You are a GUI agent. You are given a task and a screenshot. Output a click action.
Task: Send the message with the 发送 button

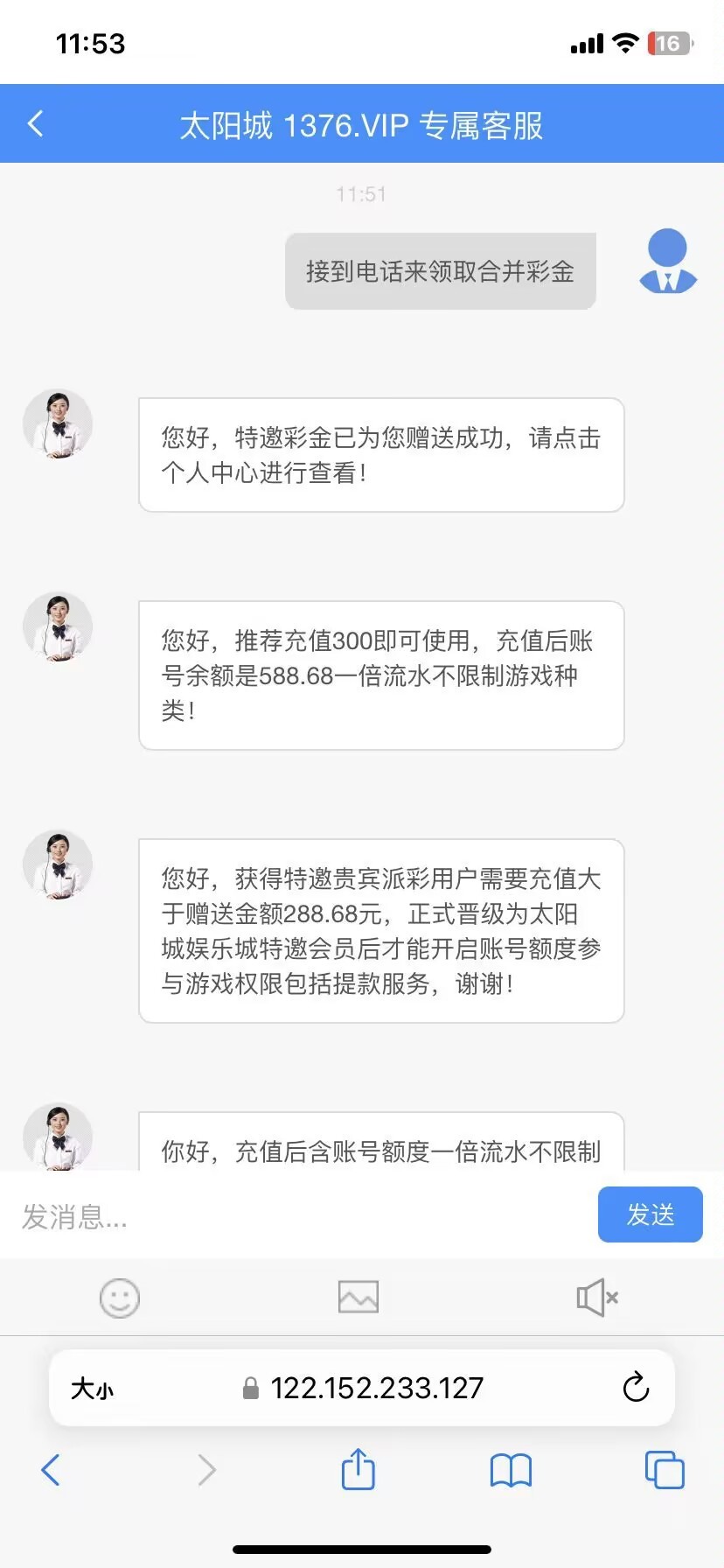click(x=650, y=1214)
